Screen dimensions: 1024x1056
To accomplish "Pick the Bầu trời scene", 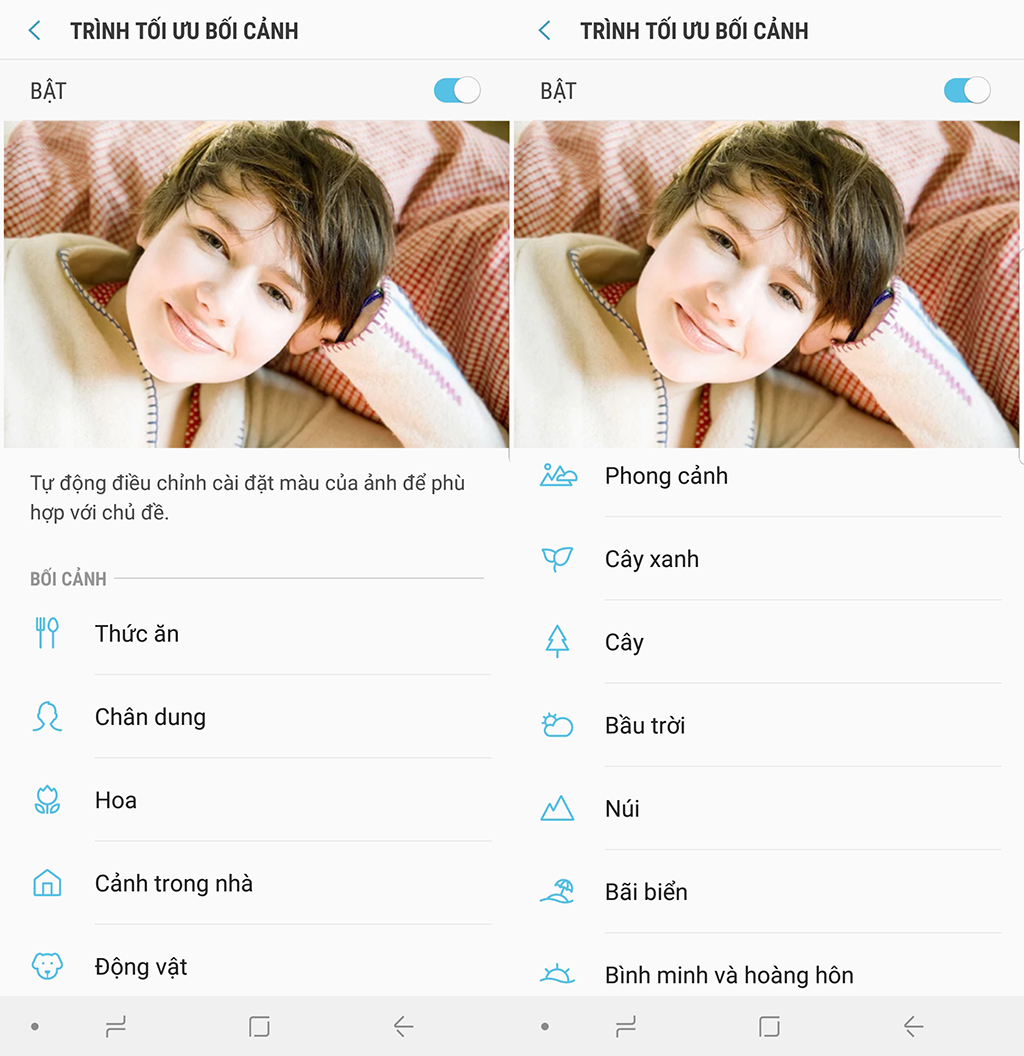I will [645, 726].
